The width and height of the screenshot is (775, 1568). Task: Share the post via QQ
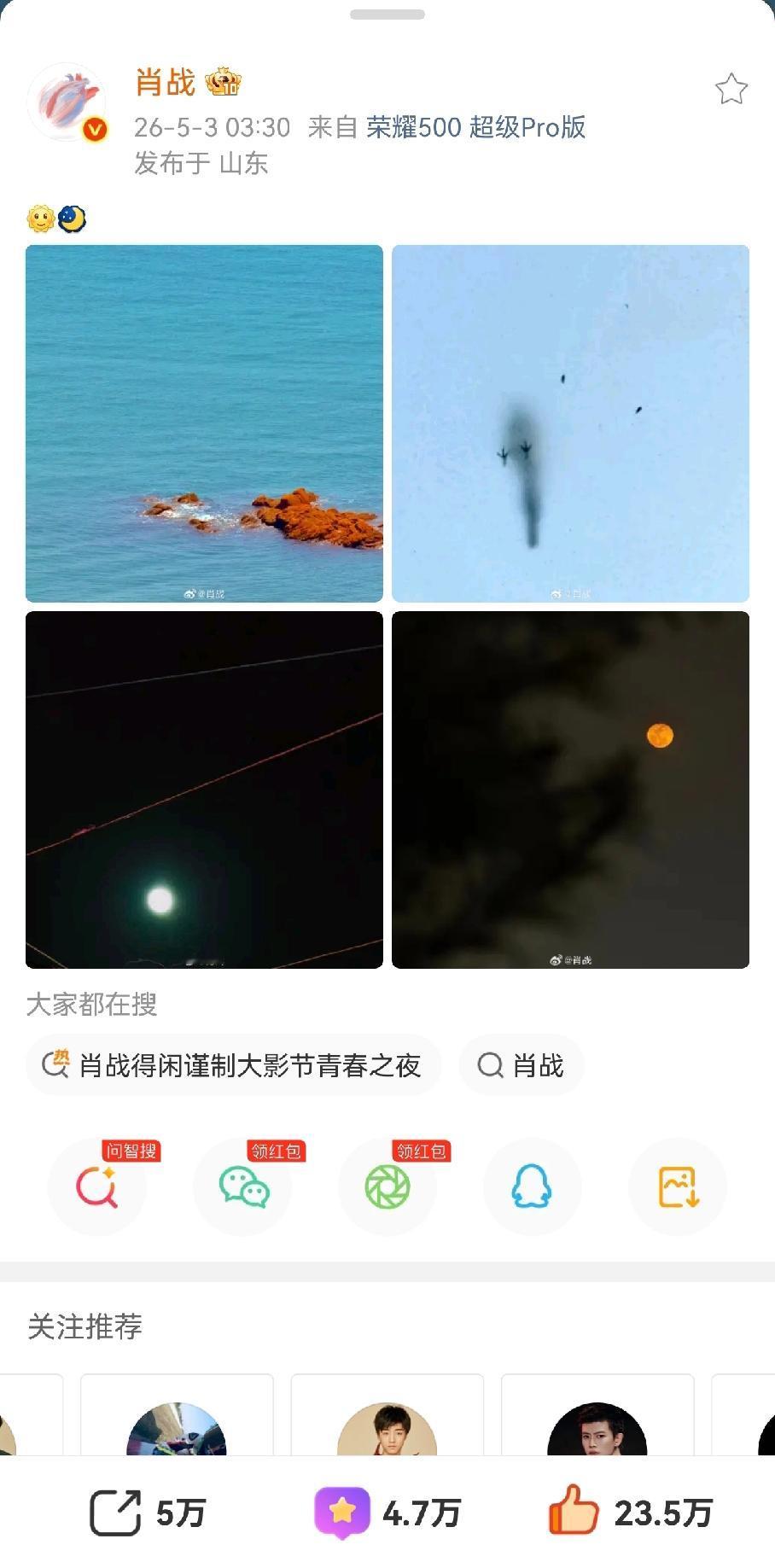click(x=532, y=1186)
